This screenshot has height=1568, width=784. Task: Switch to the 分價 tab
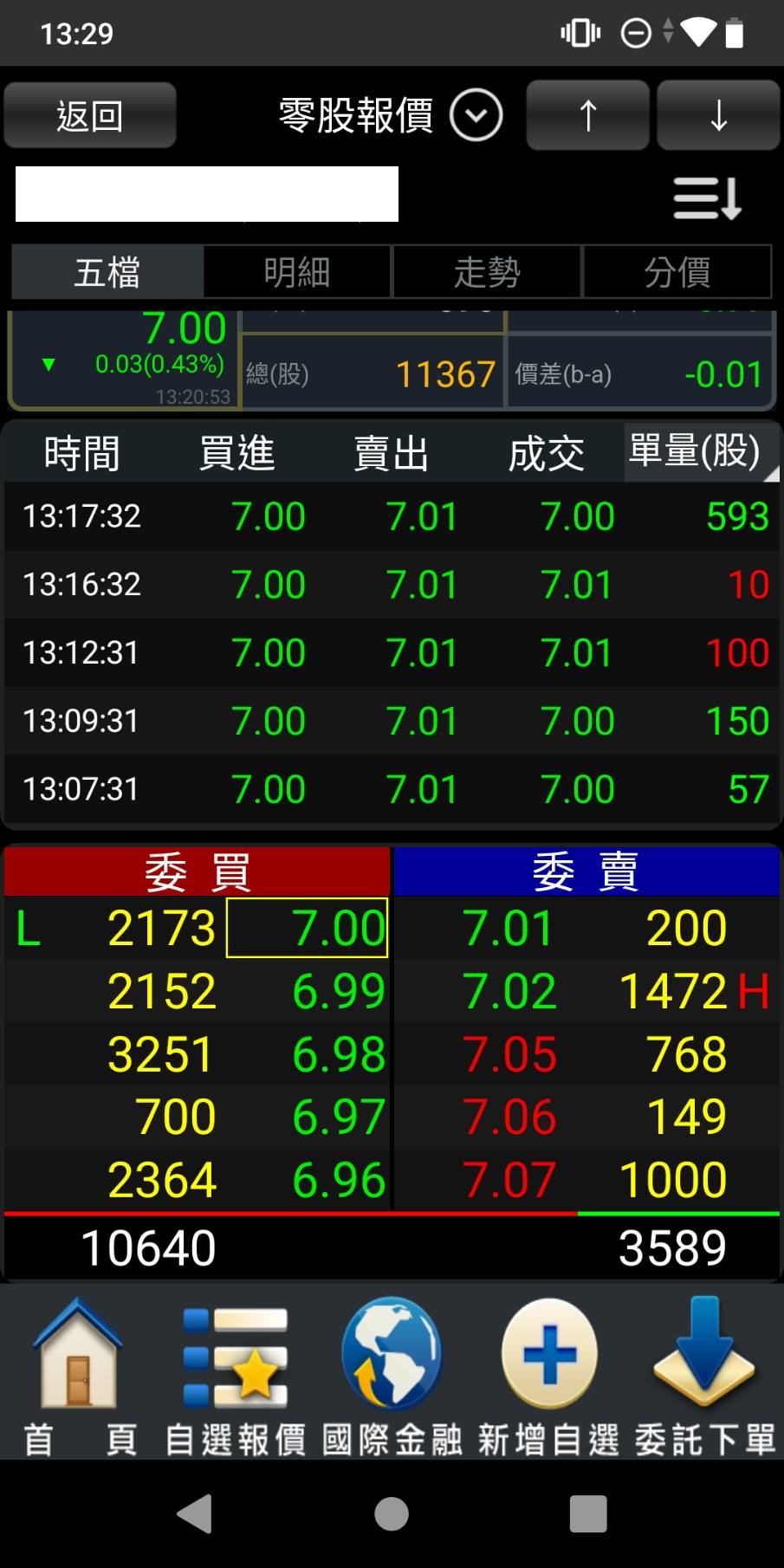click(x=677, y=272)
